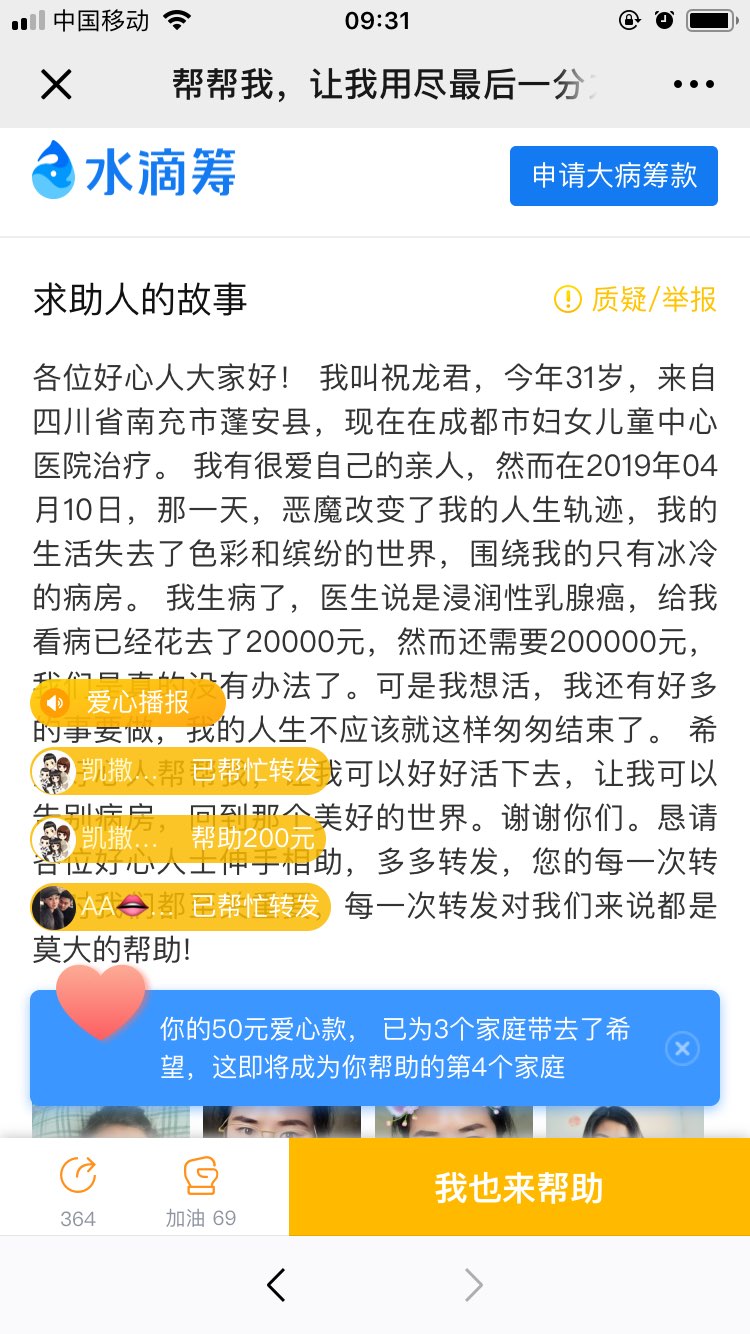Viewport: 750px width, 1334px height.
Task: Open the three-dot overflow menu
Action: 693,85
